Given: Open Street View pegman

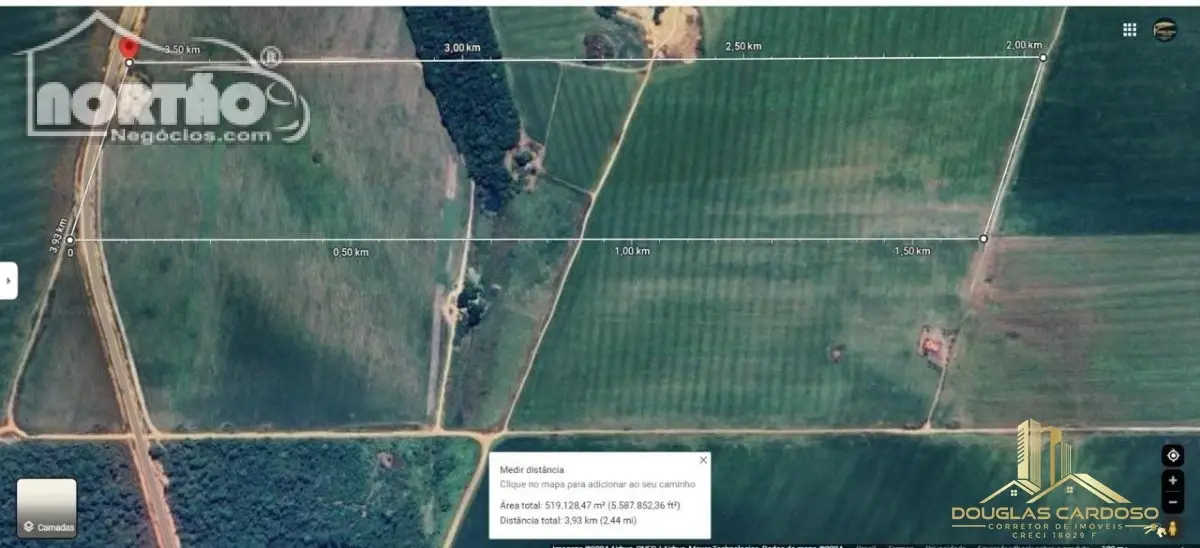Looking at the screenshot, I should (1172, 527).
